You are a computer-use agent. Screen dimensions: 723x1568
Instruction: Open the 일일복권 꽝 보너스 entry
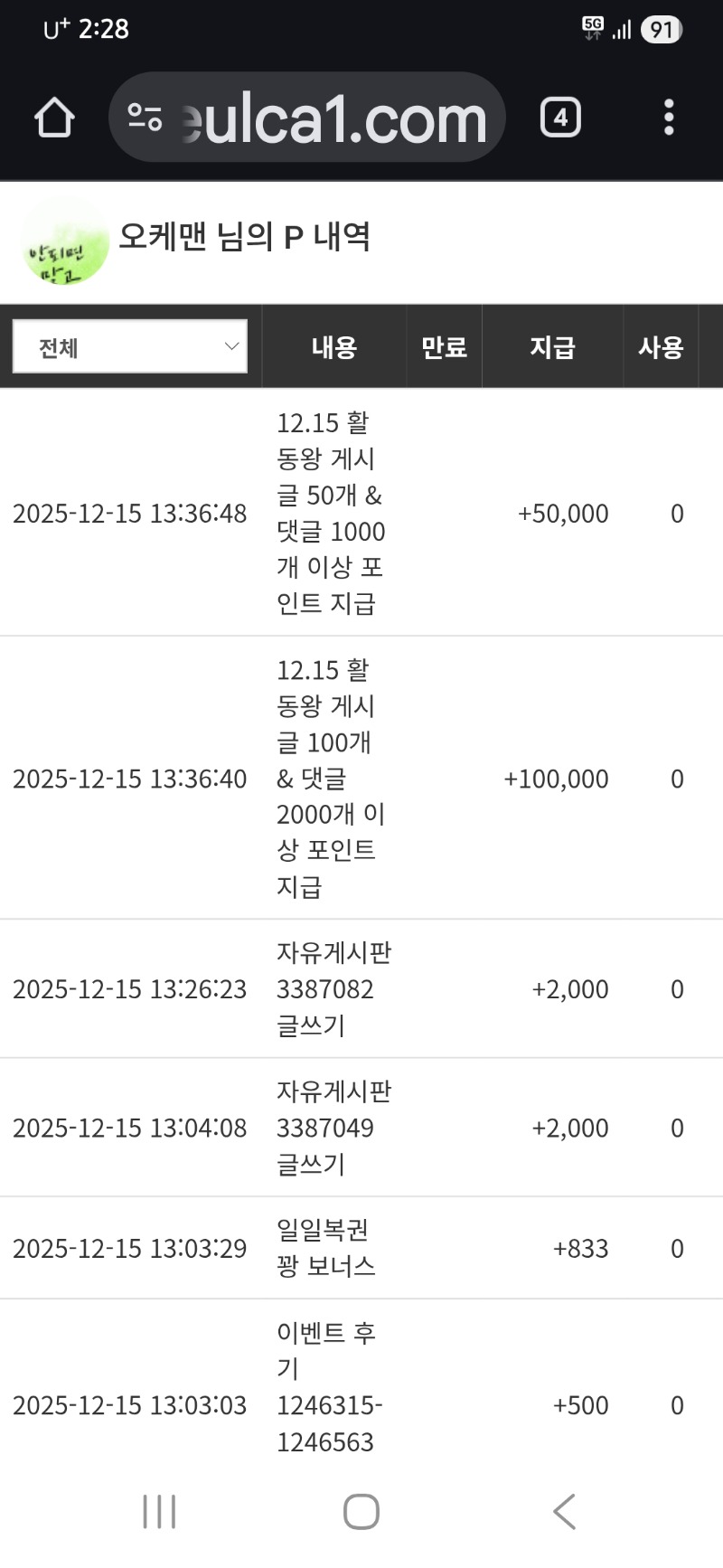click(x=327, y=1249)
